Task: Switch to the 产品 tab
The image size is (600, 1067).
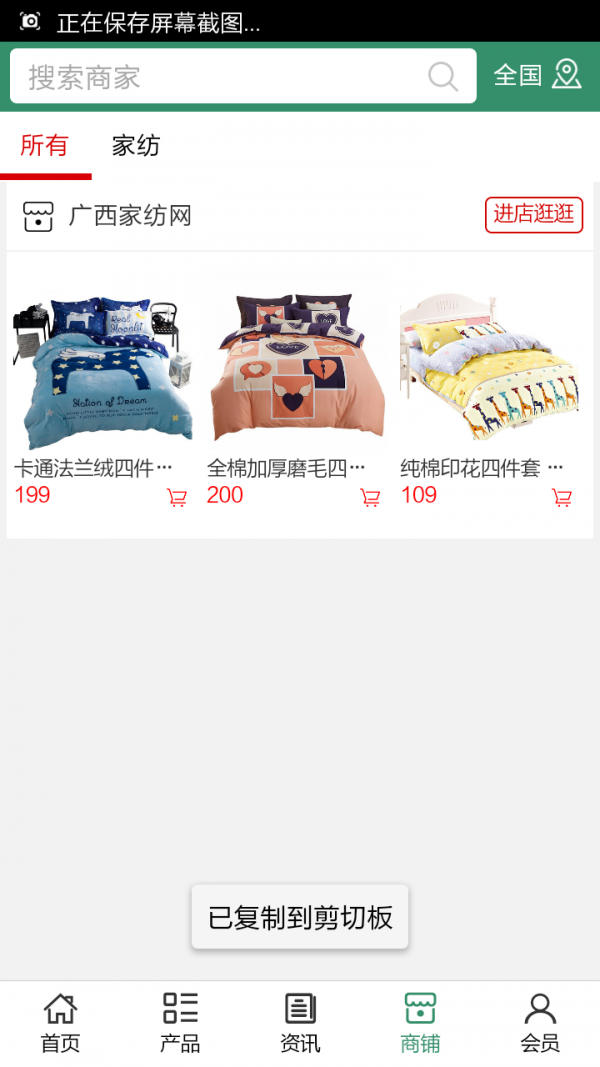Action: tap(180, 1023)
